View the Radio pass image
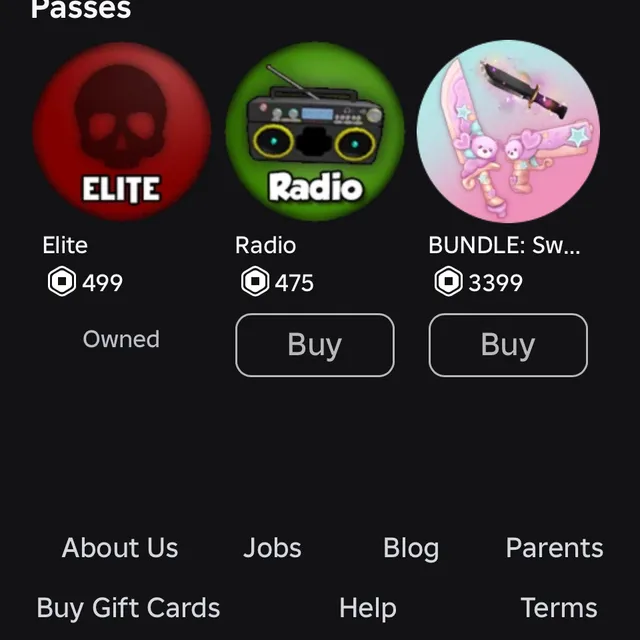The height and width of the screenshot is (640, 640). pos(315,132)
